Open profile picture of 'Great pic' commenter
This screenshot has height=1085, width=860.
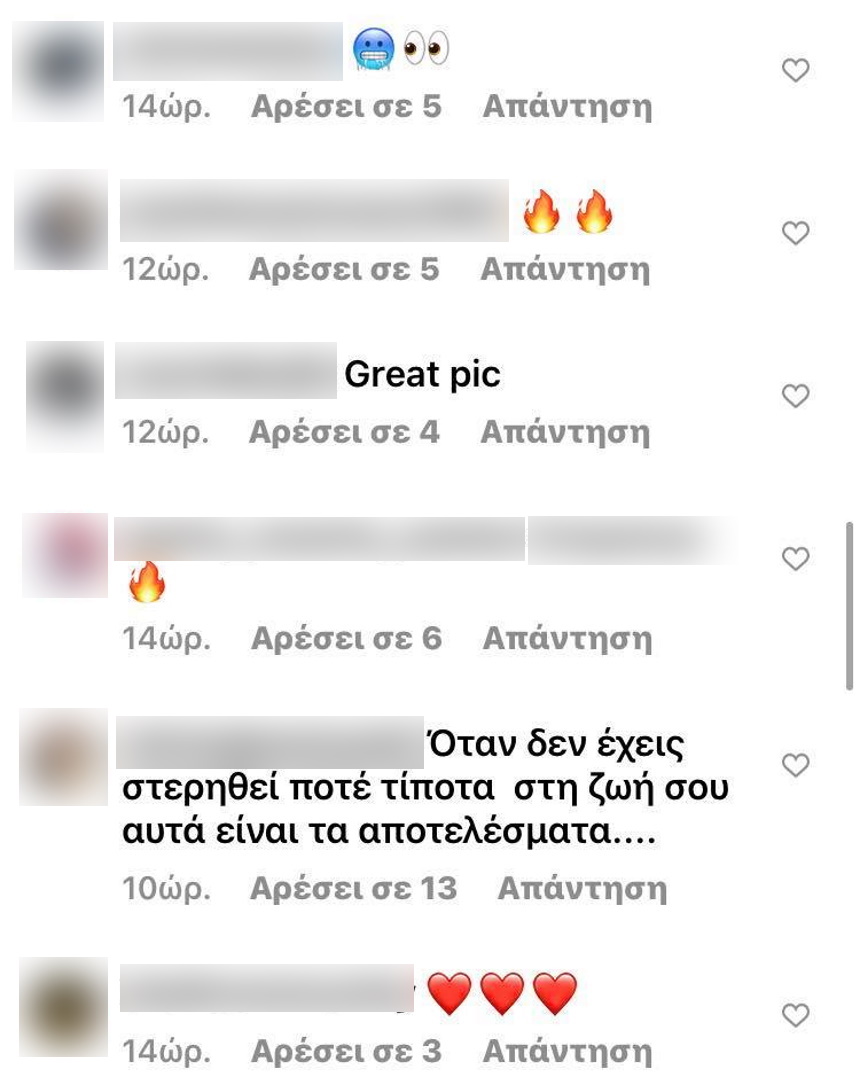pyautogui.click(x=64, y=383)
